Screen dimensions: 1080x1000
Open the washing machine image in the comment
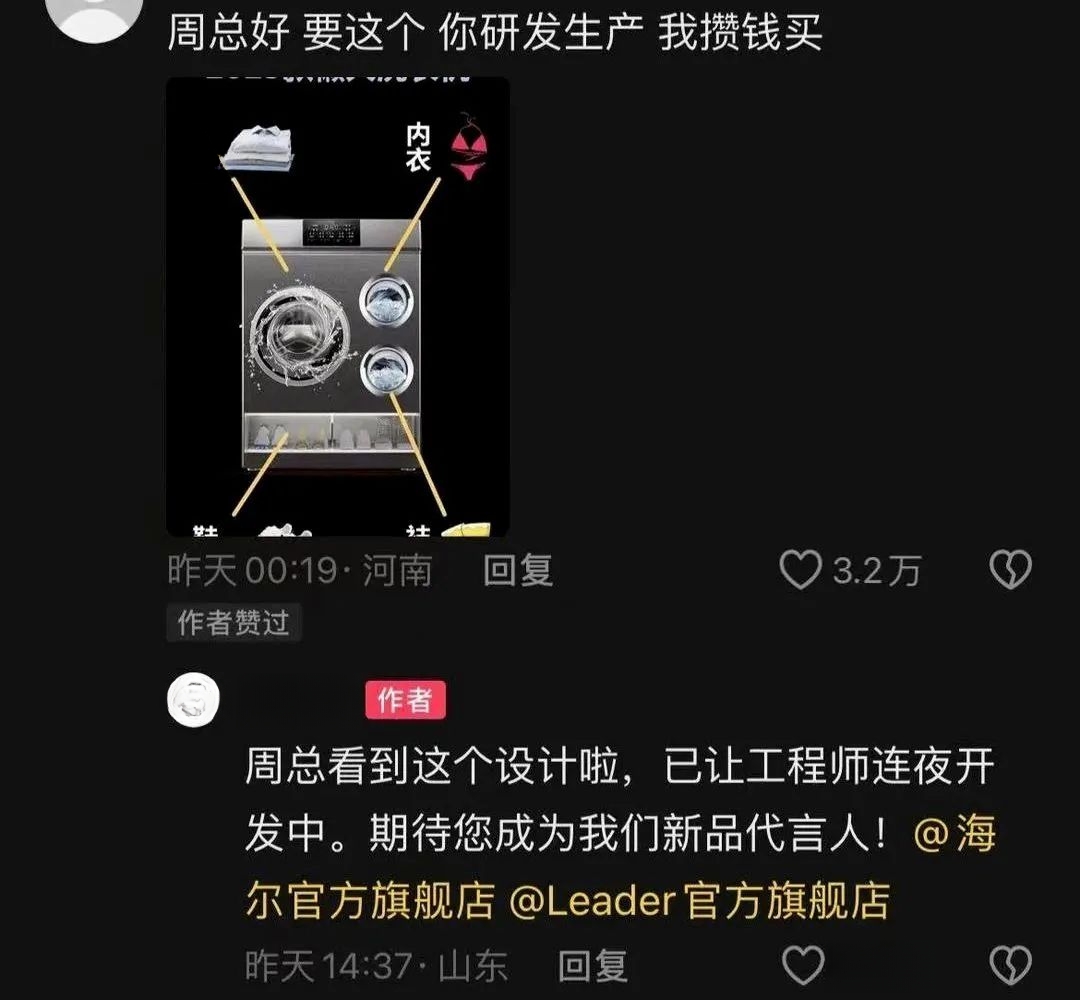click(x=337, y=307)
